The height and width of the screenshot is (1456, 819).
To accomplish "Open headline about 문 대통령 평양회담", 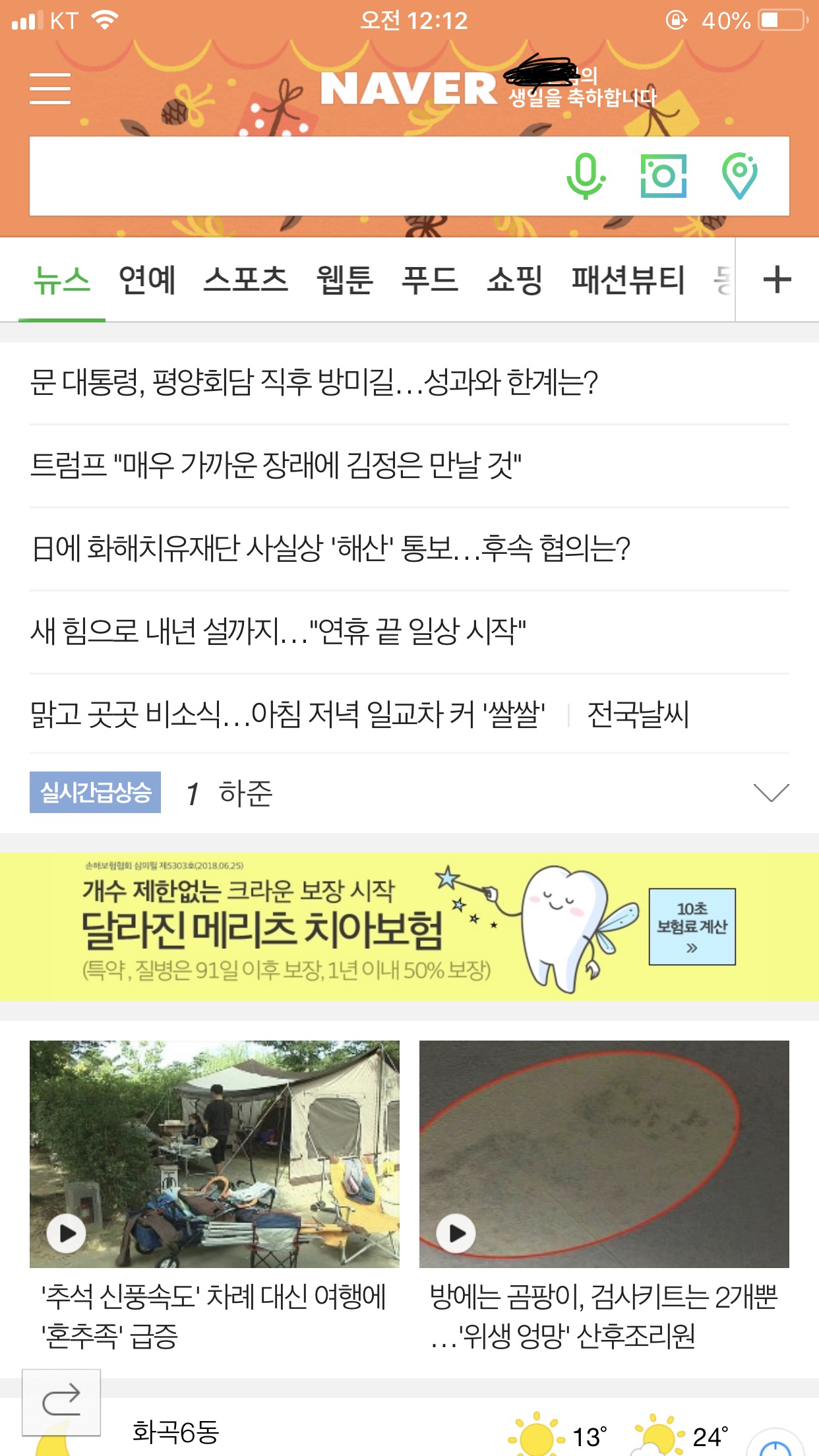I will pos(314,382).
